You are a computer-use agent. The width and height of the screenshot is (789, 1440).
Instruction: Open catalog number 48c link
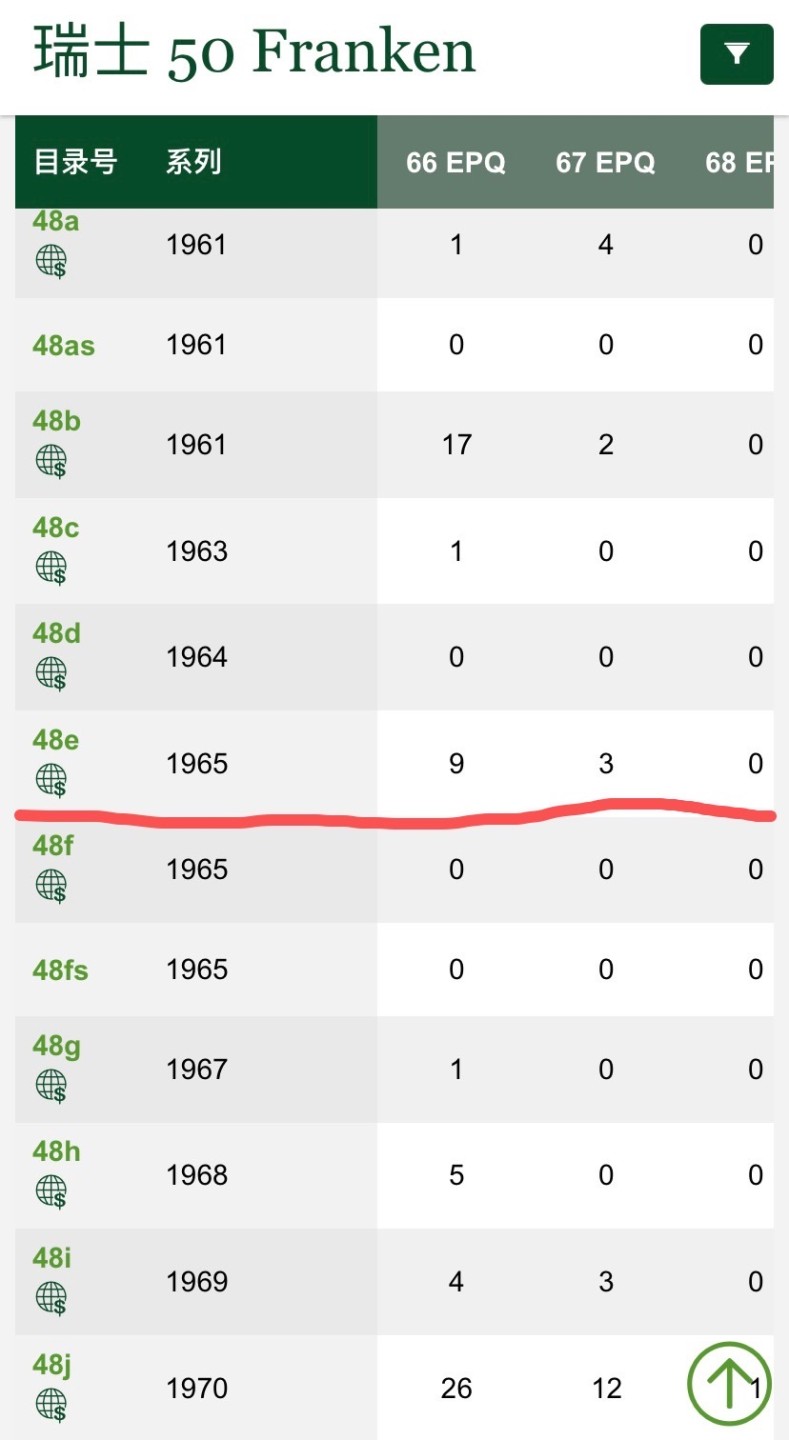(55, 528)
